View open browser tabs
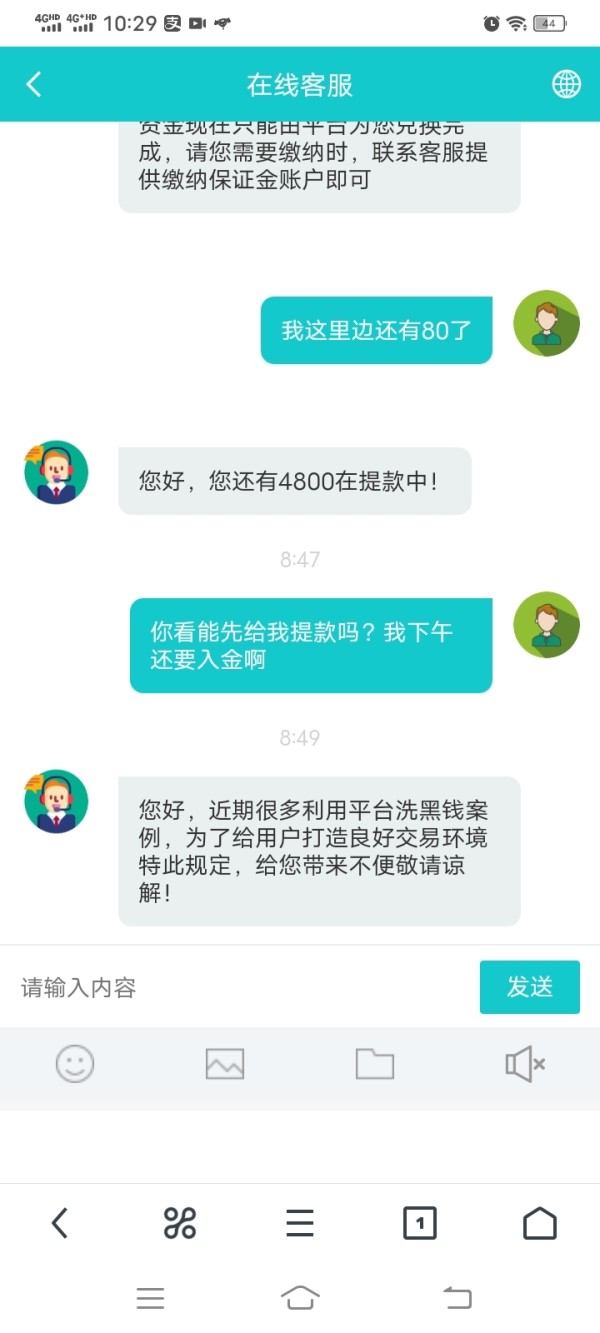 [x=420, y=1223]
